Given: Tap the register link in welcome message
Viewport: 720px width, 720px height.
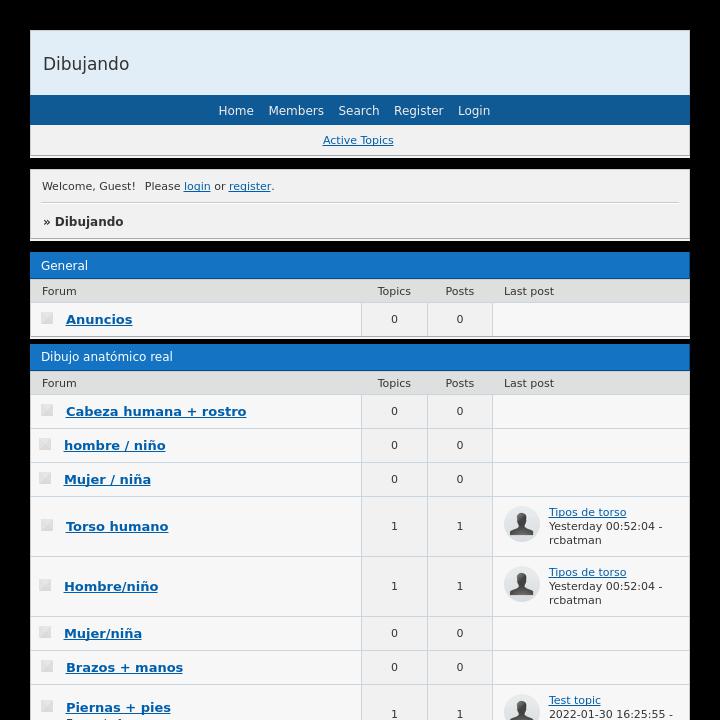Looking at the screenshot, I should (250, 187).
